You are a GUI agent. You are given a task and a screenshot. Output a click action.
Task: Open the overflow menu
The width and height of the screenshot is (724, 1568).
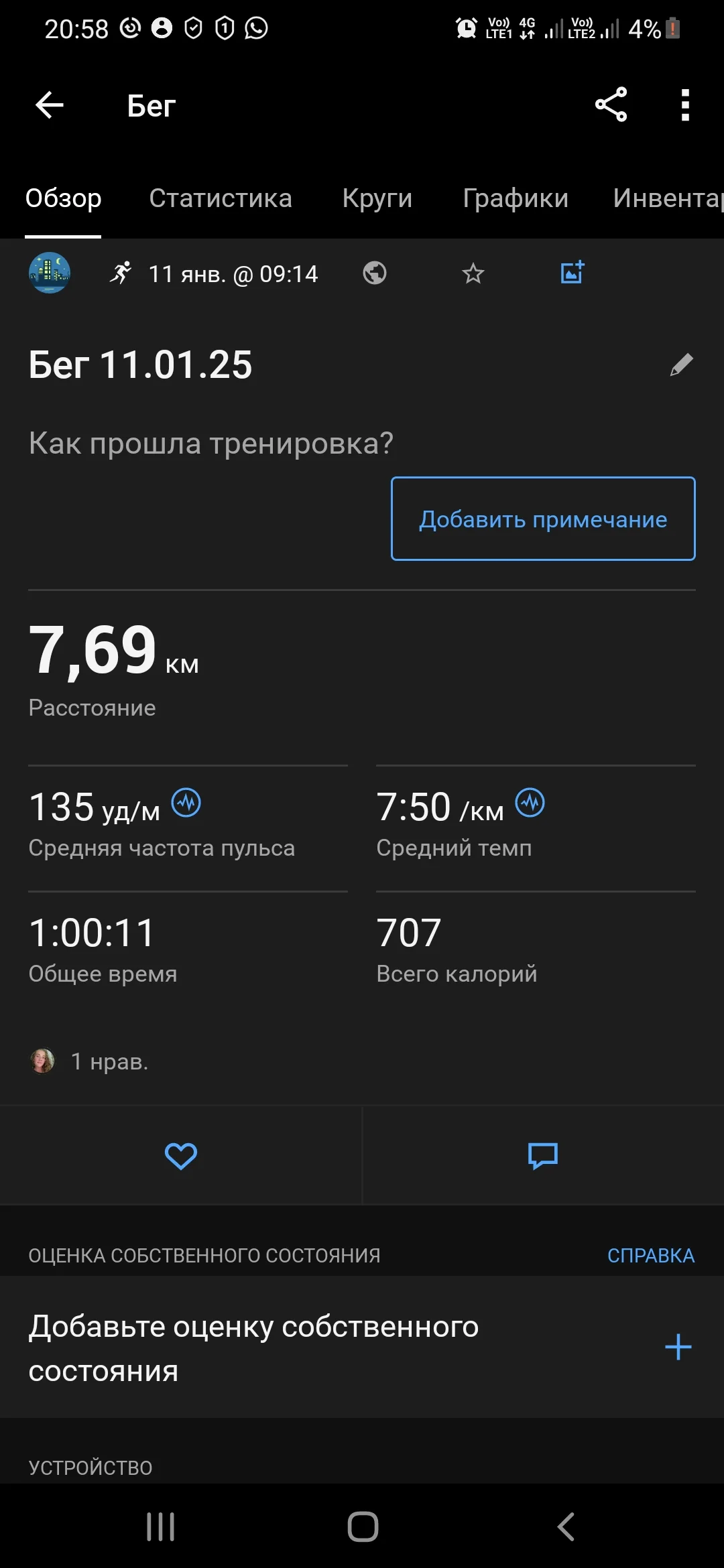click(682, 105)
